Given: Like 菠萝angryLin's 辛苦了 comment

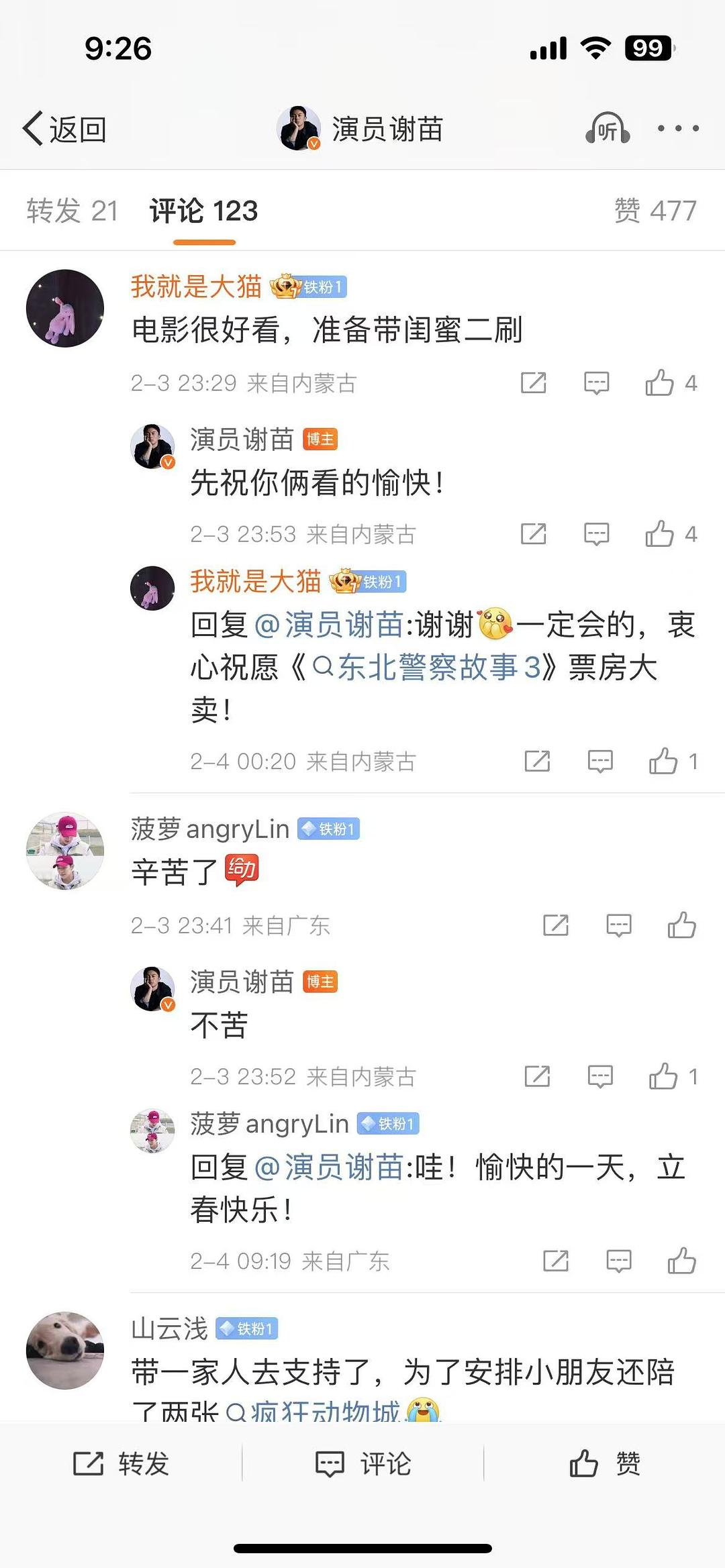Looking at the screenshot, I should point(681,925).
